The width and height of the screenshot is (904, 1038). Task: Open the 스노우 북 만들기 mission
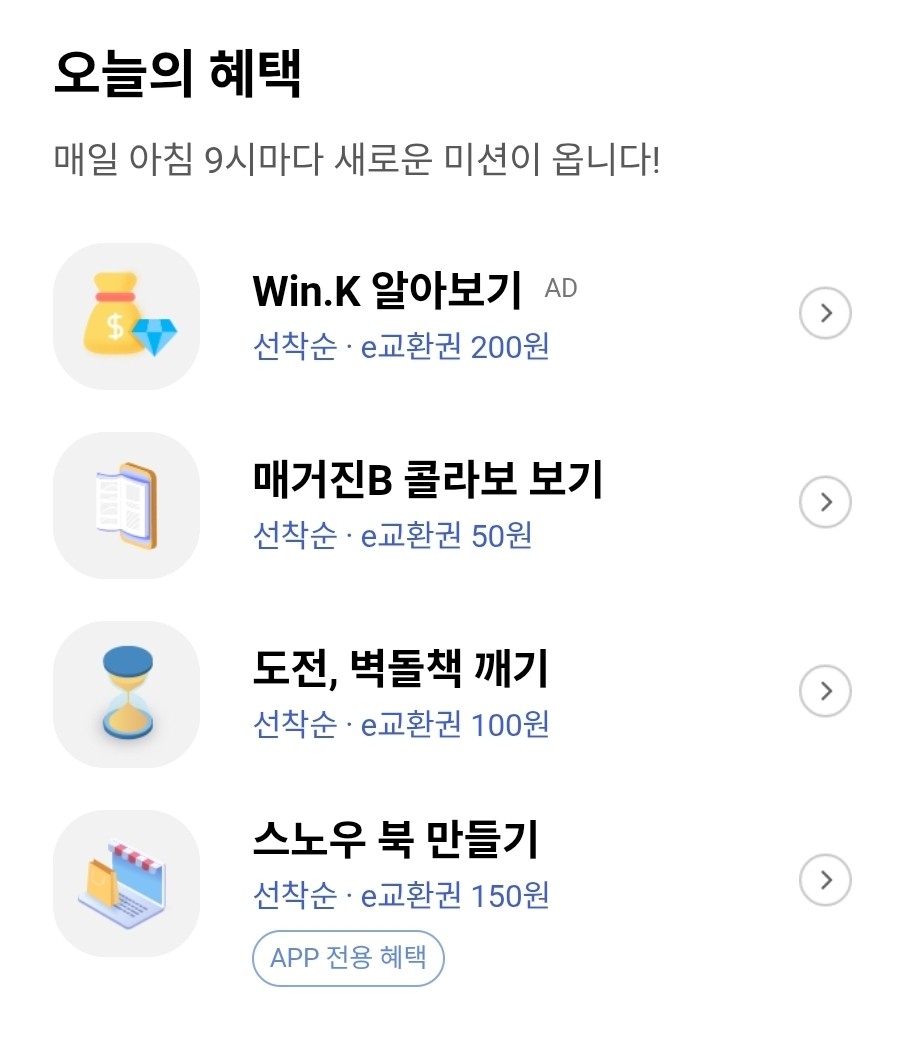tap(396, 840)
